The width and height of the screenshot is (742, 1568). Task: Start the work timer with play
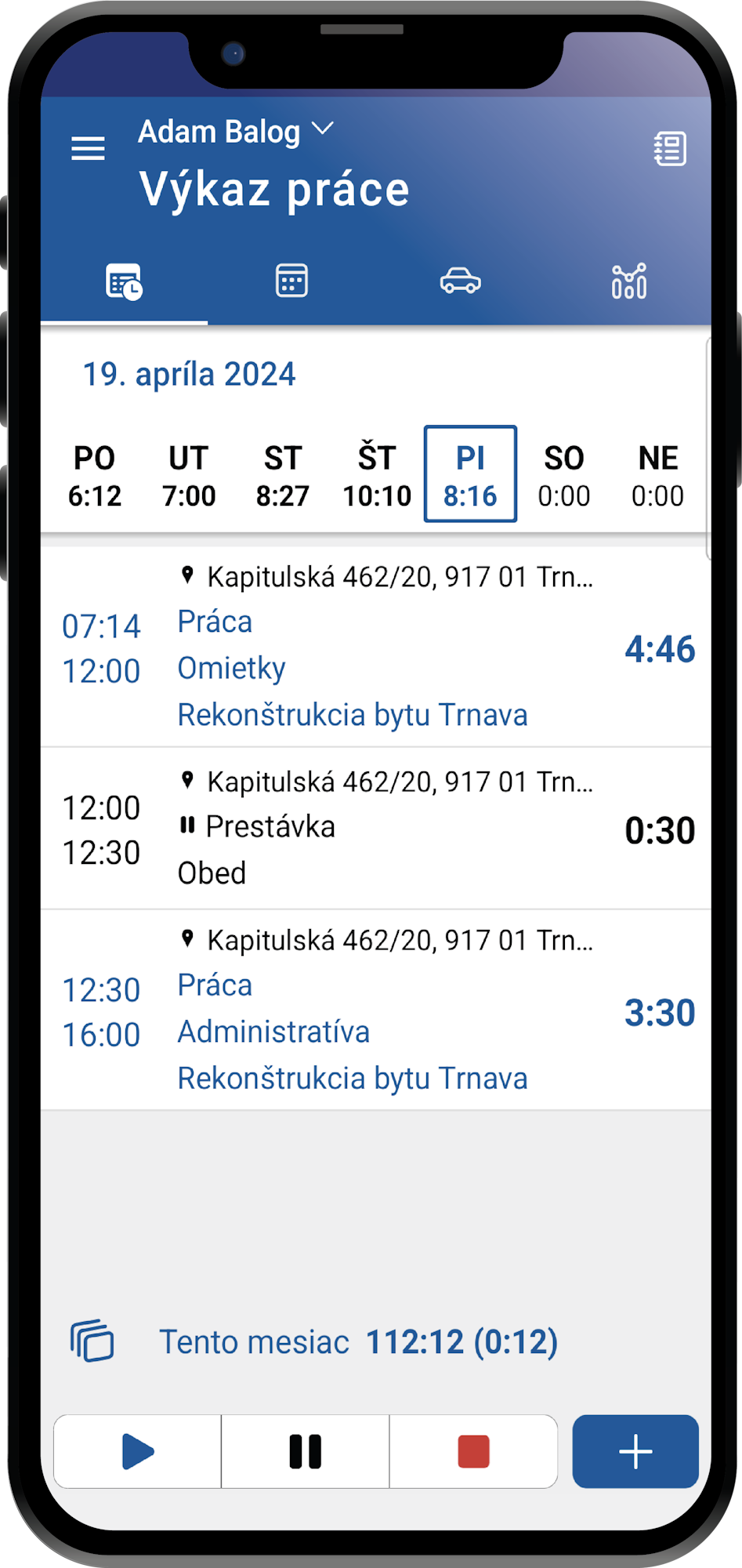[x=138, y=1451]
